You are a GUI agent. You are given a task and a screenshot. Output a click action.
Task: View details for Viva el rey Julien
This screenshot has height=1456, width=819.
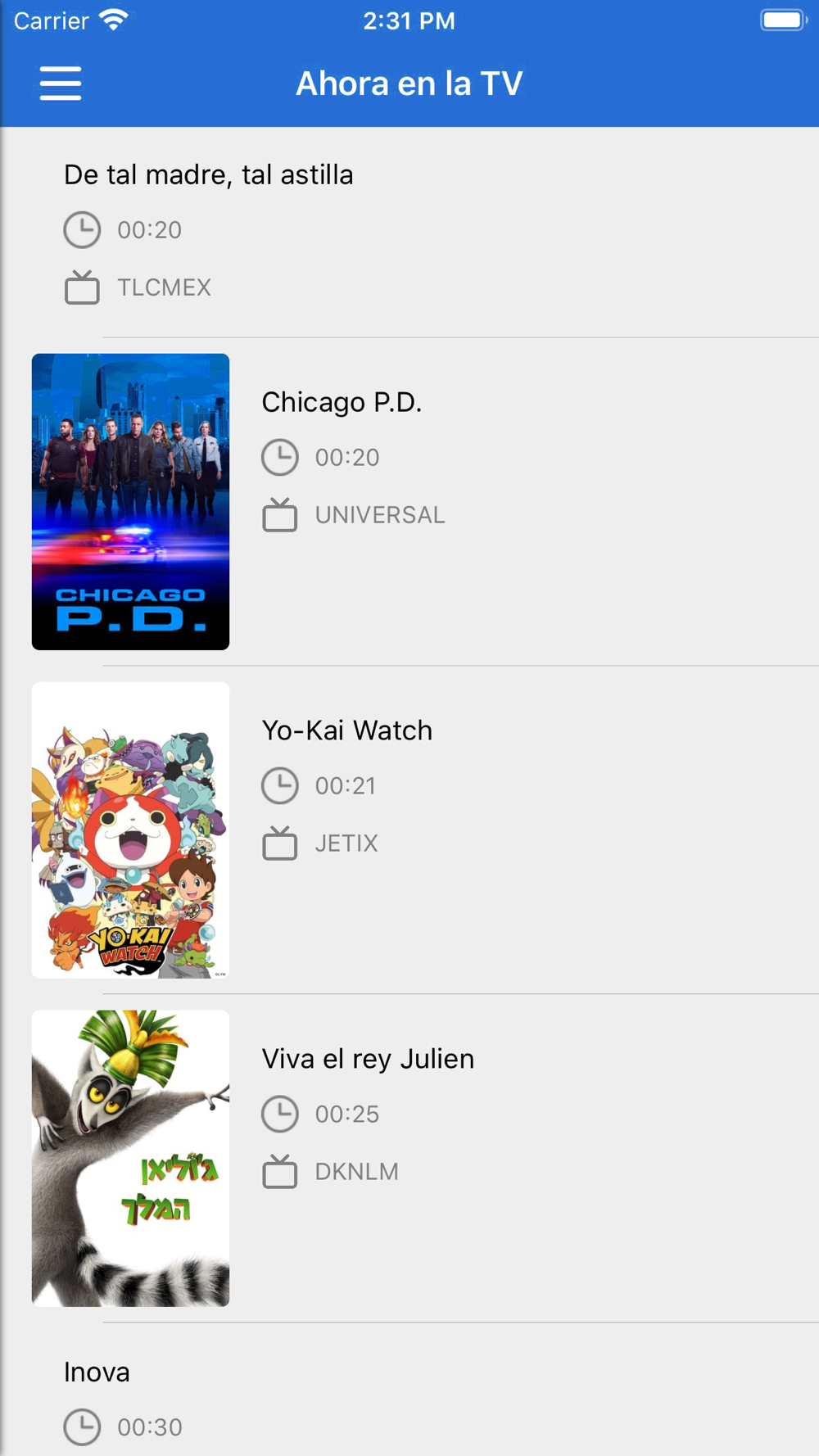click(x=409, y=1158)
